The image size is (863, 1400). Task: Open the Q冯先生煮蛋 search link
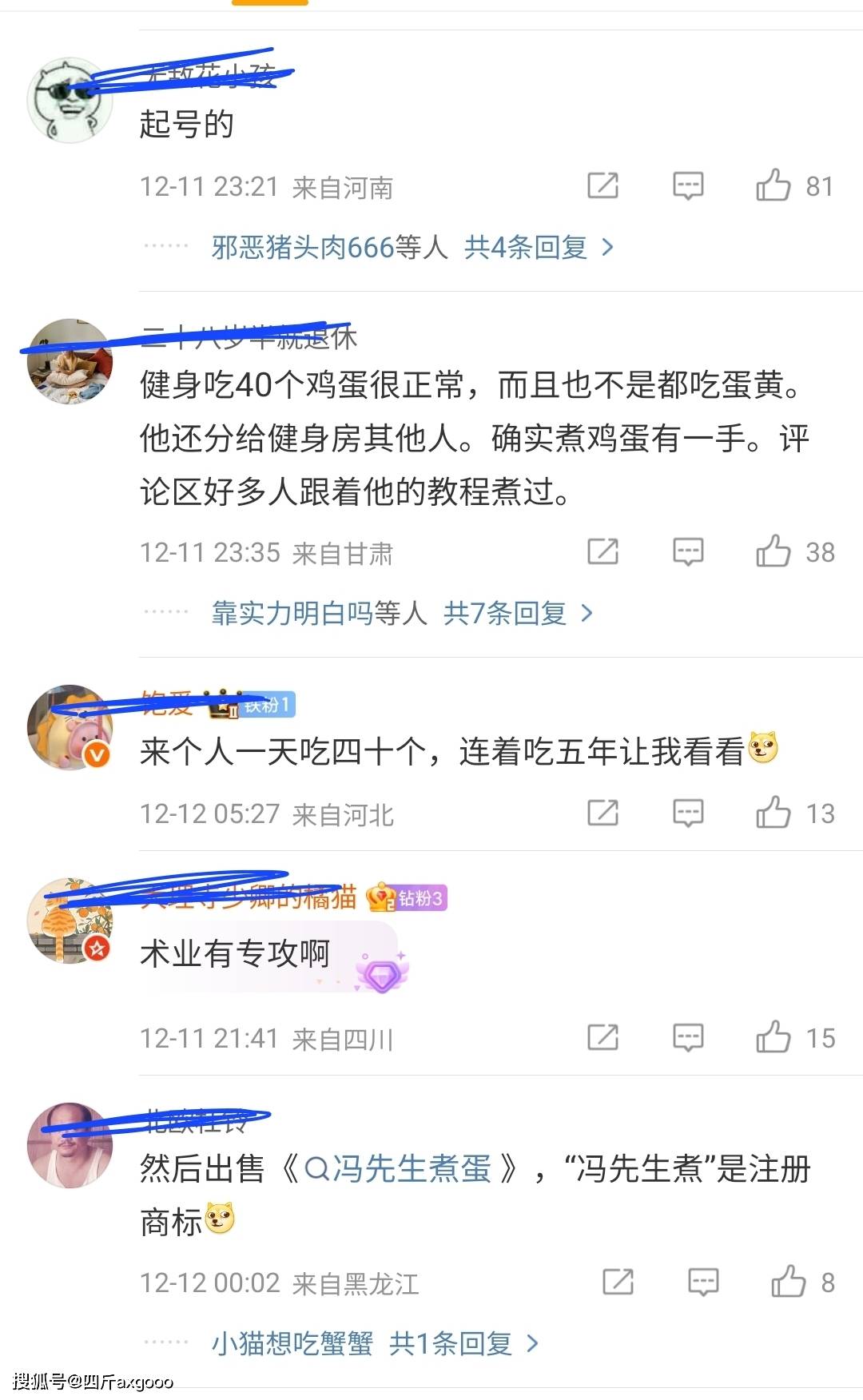(x=398, y=1169)
